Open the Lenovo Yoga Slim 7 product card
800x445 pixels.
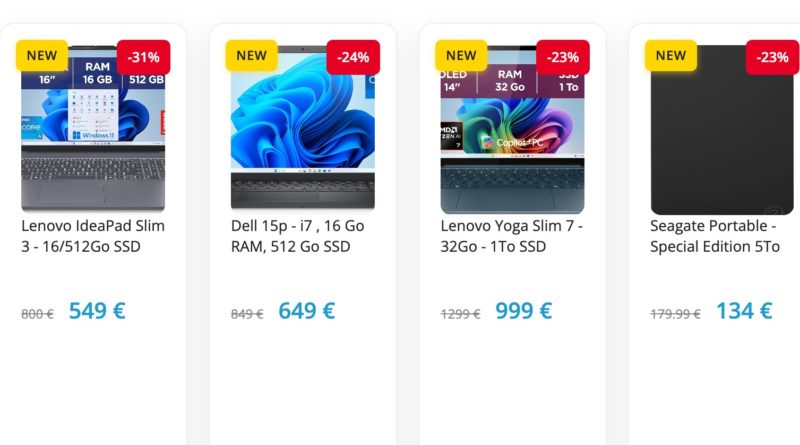click(512, 236)
